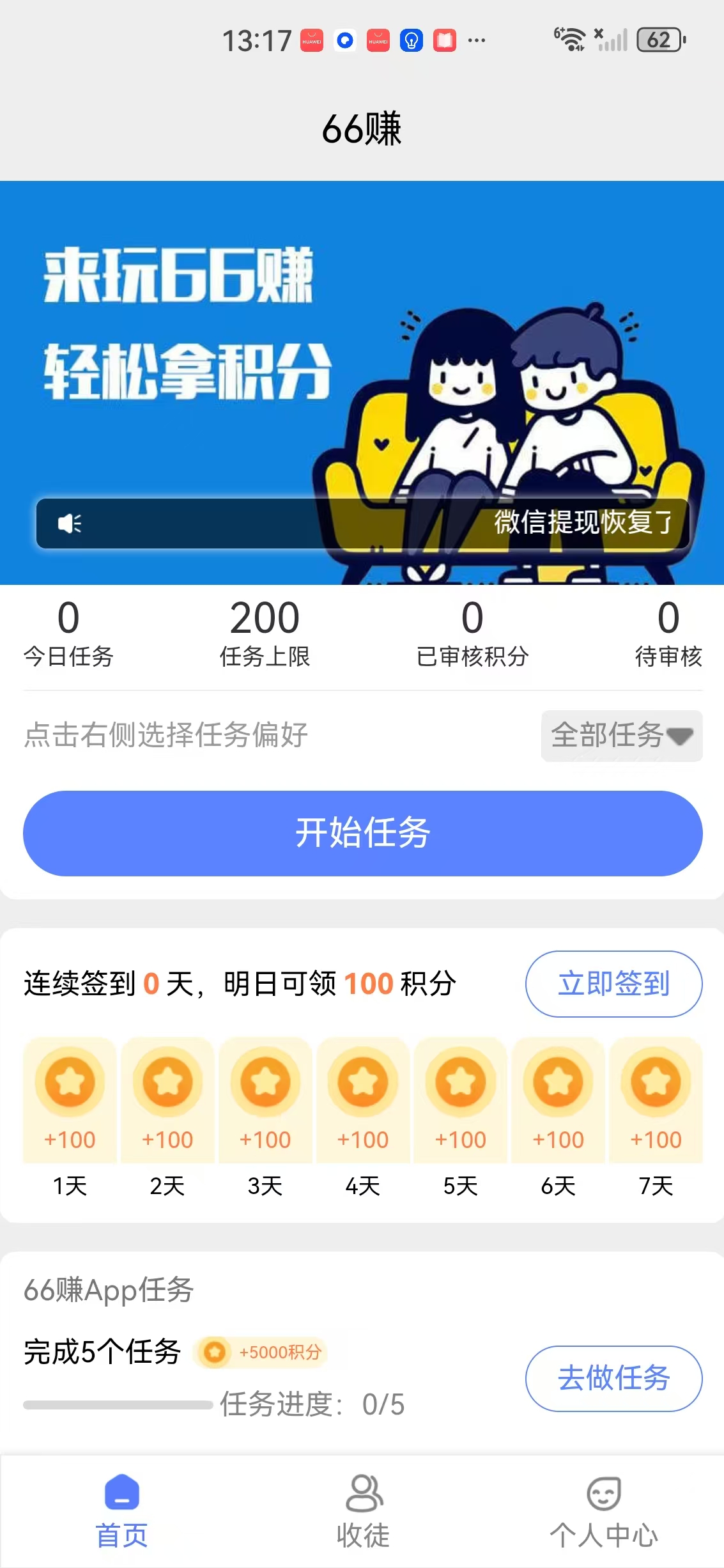
Task: Tap the Wi-Fi icon in the status bar
Action: 572,40
